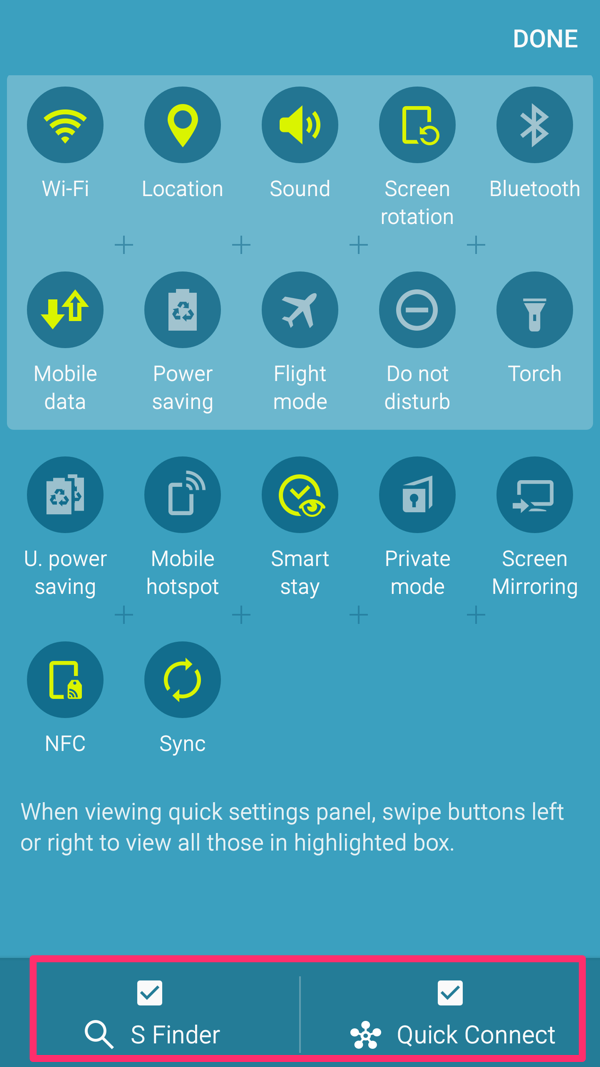600x1067 pixels.
Task: Turn on Private mode
Action: coord(417,495)
